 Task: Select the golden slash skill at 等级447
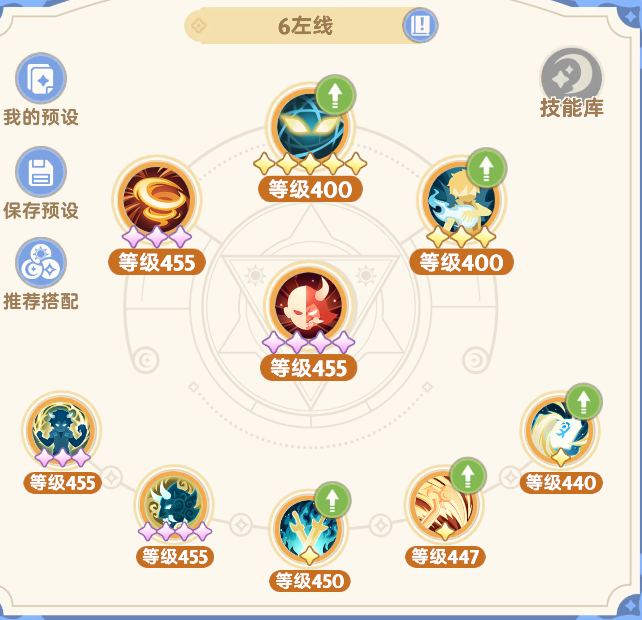[443, 503]
